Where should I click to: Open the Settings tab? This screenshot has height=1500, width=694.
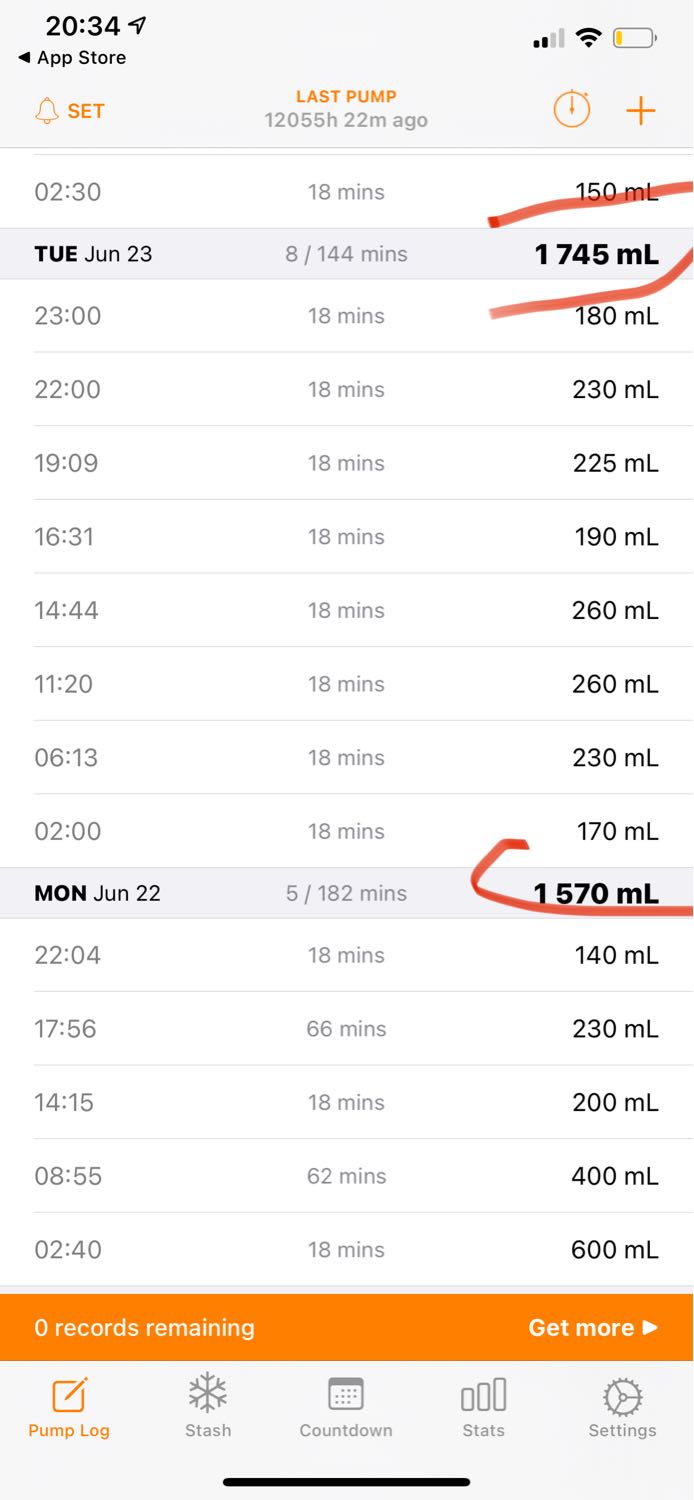[622, 1406]
